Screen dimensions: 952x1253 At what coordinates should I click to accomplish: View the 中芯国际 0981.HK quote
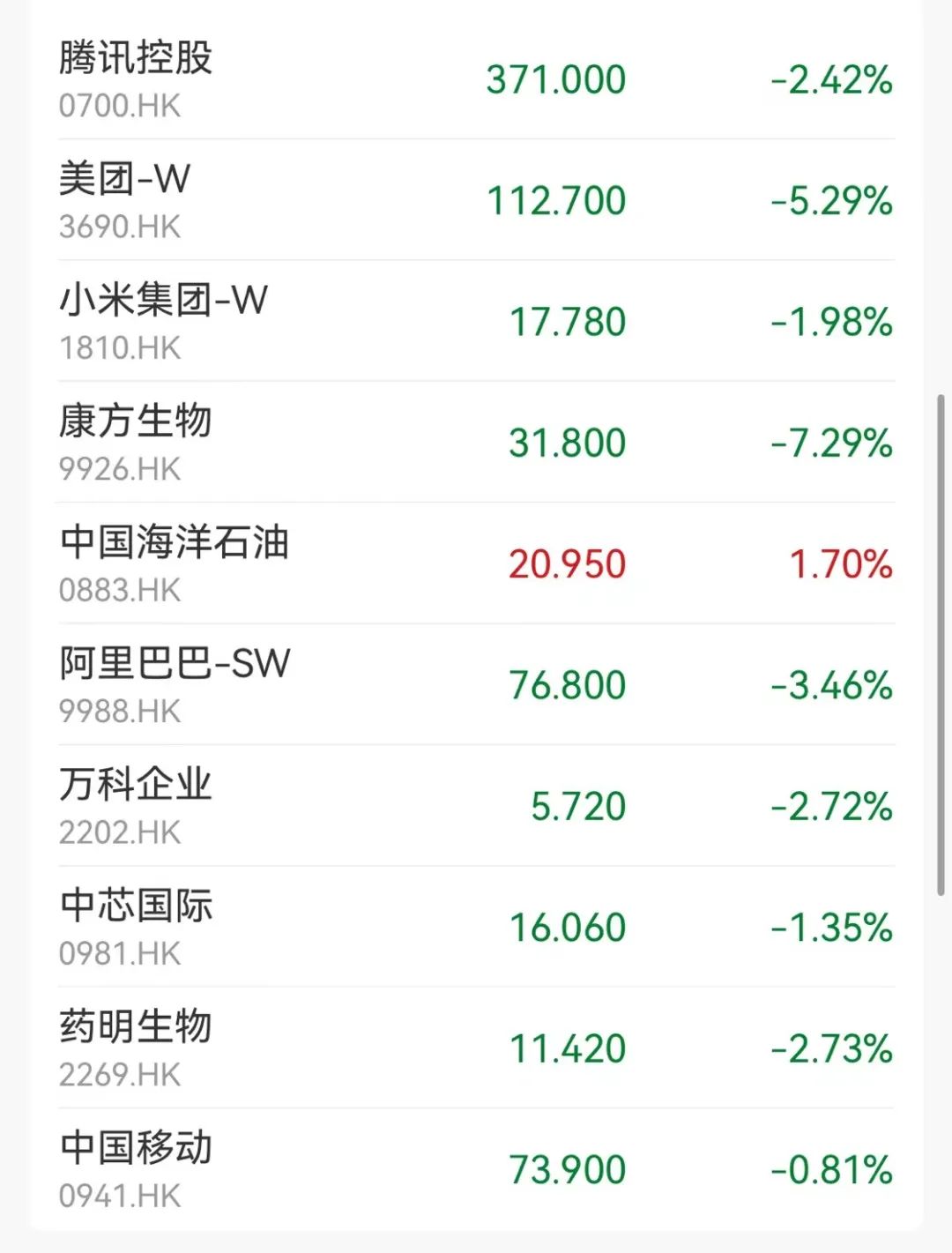pos(476,927)
